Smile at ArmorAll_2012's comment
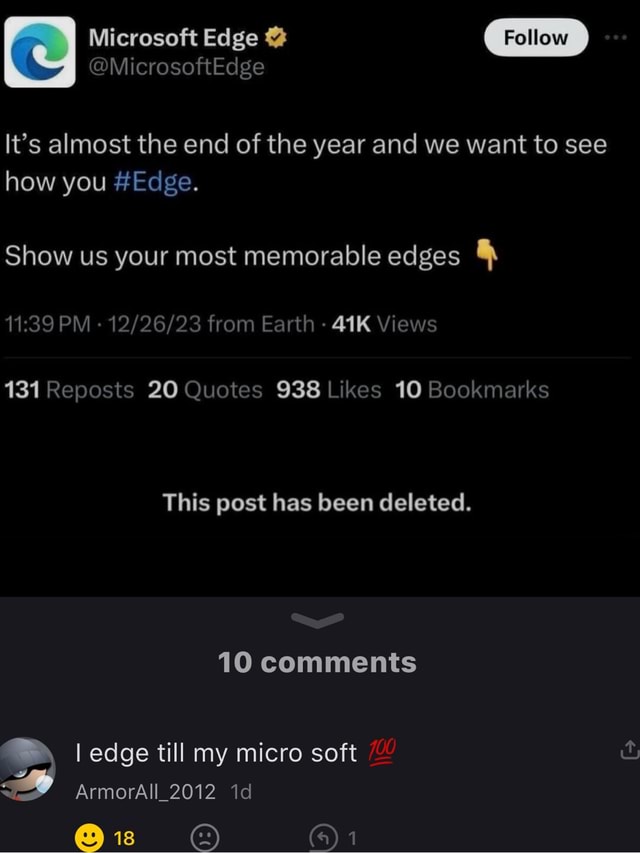Screen dimensions: 640x853 (x=92, y=836)
